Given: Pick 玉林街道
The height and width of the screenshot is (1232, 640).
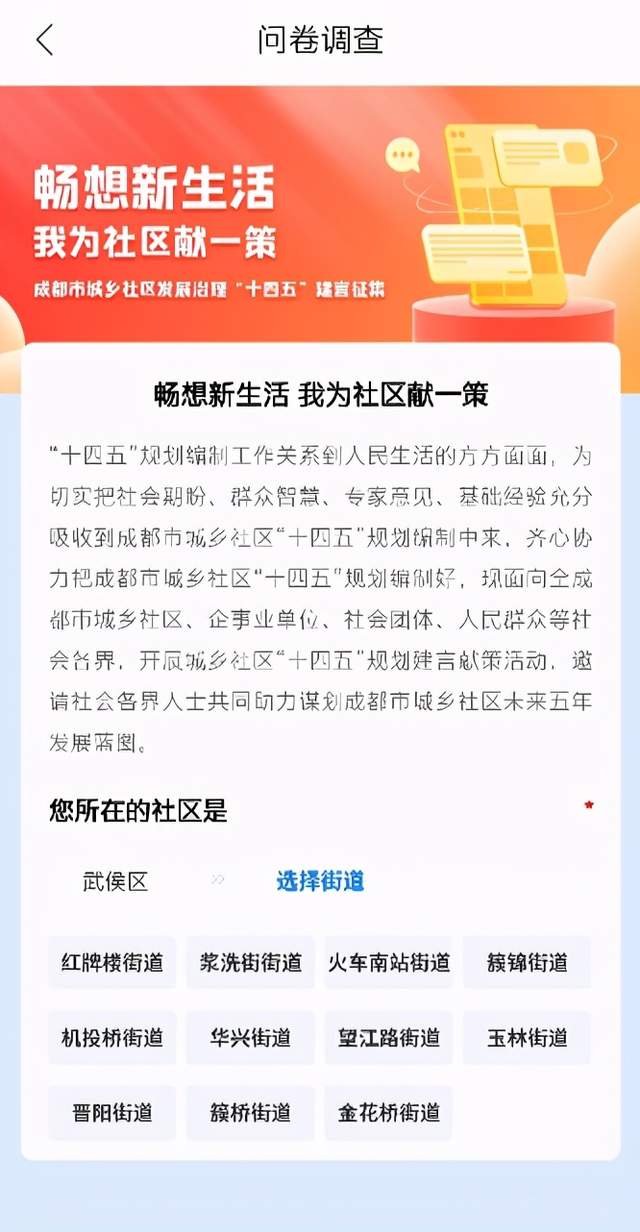Looking at the screenshot, I should tap(527, 1037).
